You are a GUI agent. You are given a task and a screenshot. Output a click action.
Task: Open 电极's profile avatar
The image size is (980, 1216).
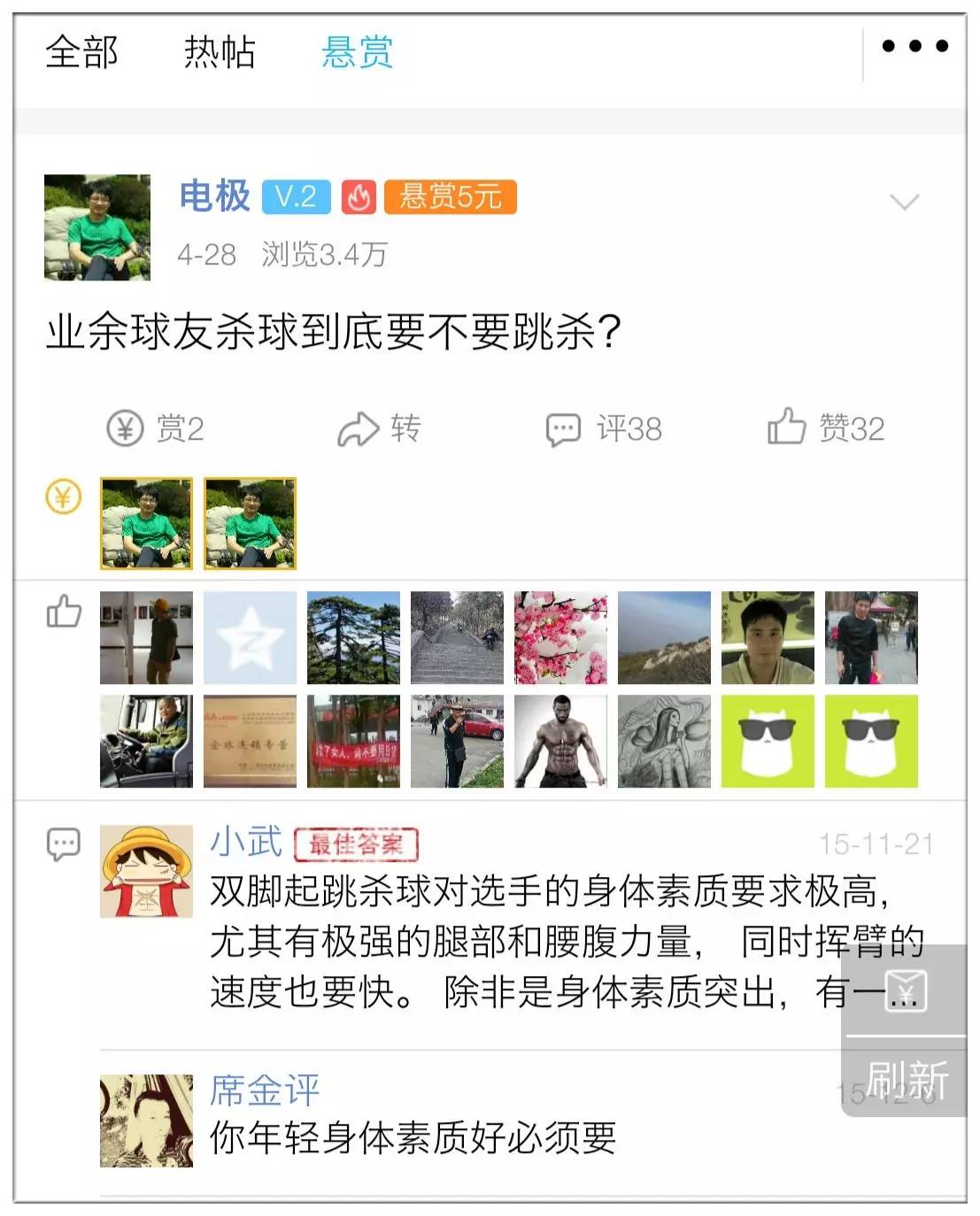click(97, 227)
